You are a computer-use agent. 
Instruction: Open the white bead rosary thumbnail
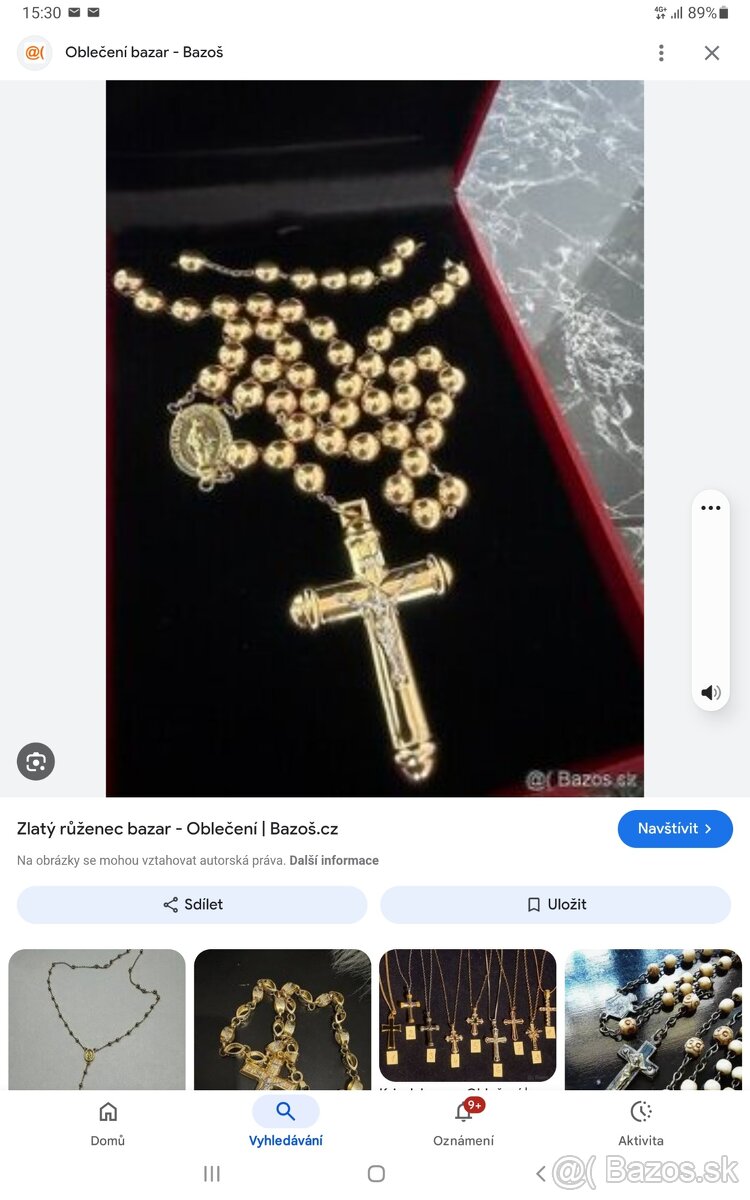coord(653,1018)
